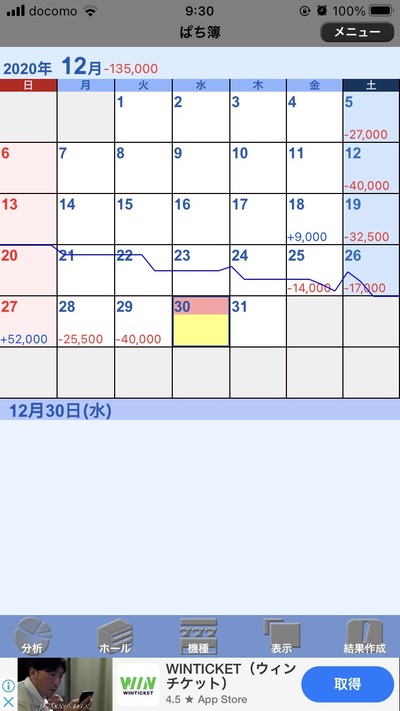This screenshot has width=400, height=711.
Task: Select December 31 on the calendar
Action: click(258, 322)
